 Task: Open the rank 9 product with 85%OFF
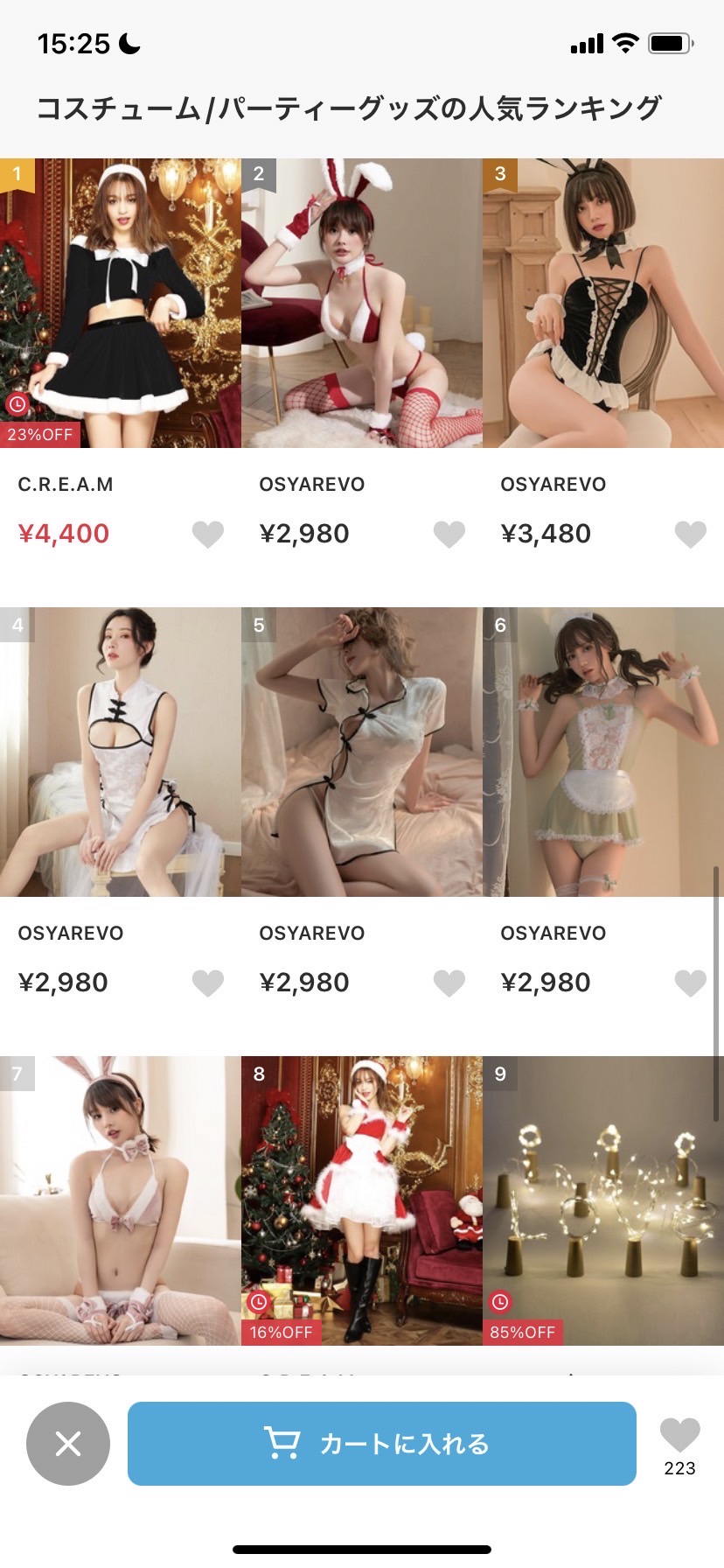(x=603, y=1200)
